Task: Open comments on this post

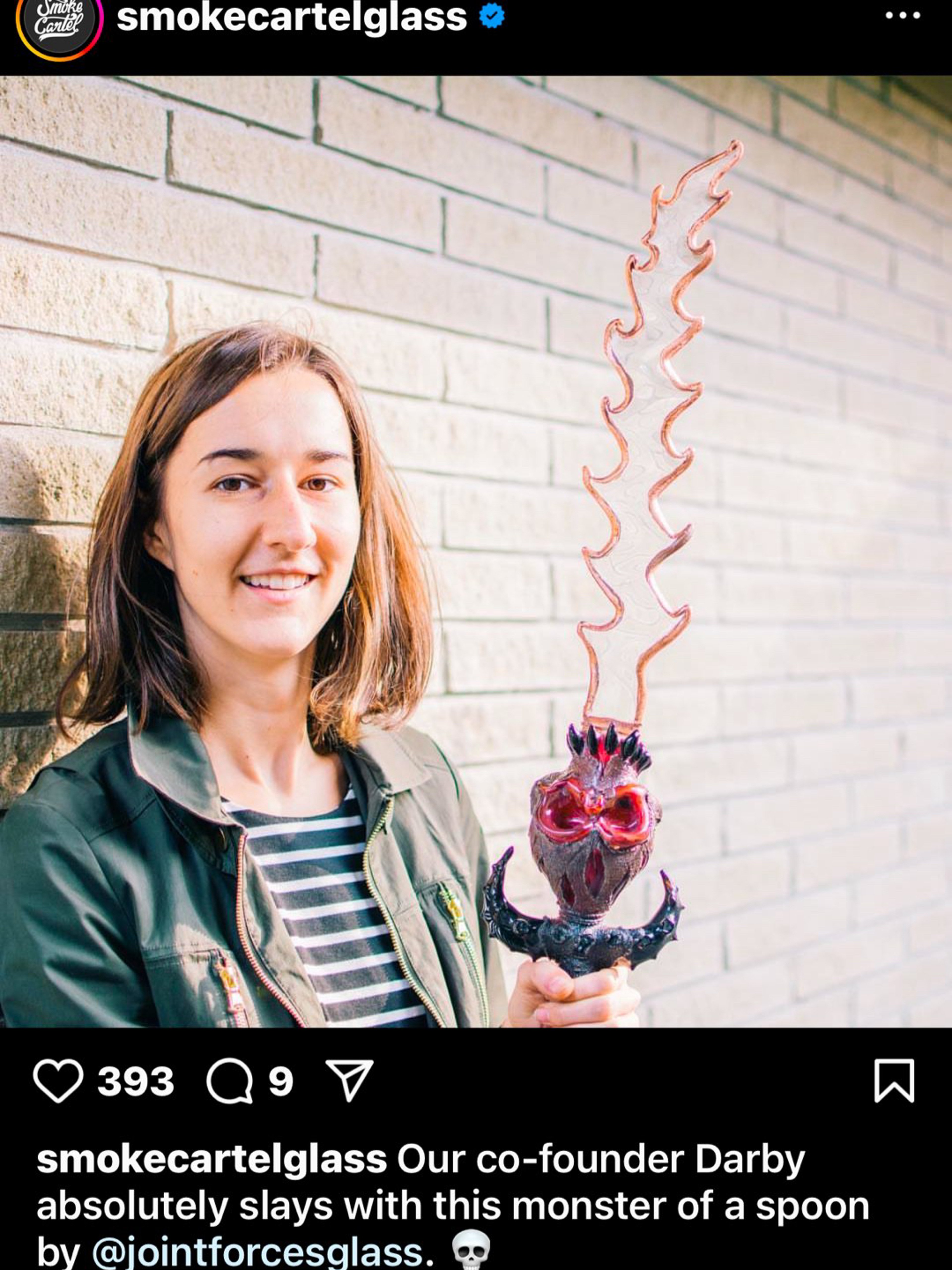Action: pyautogui.click(x=230, y=1081)
